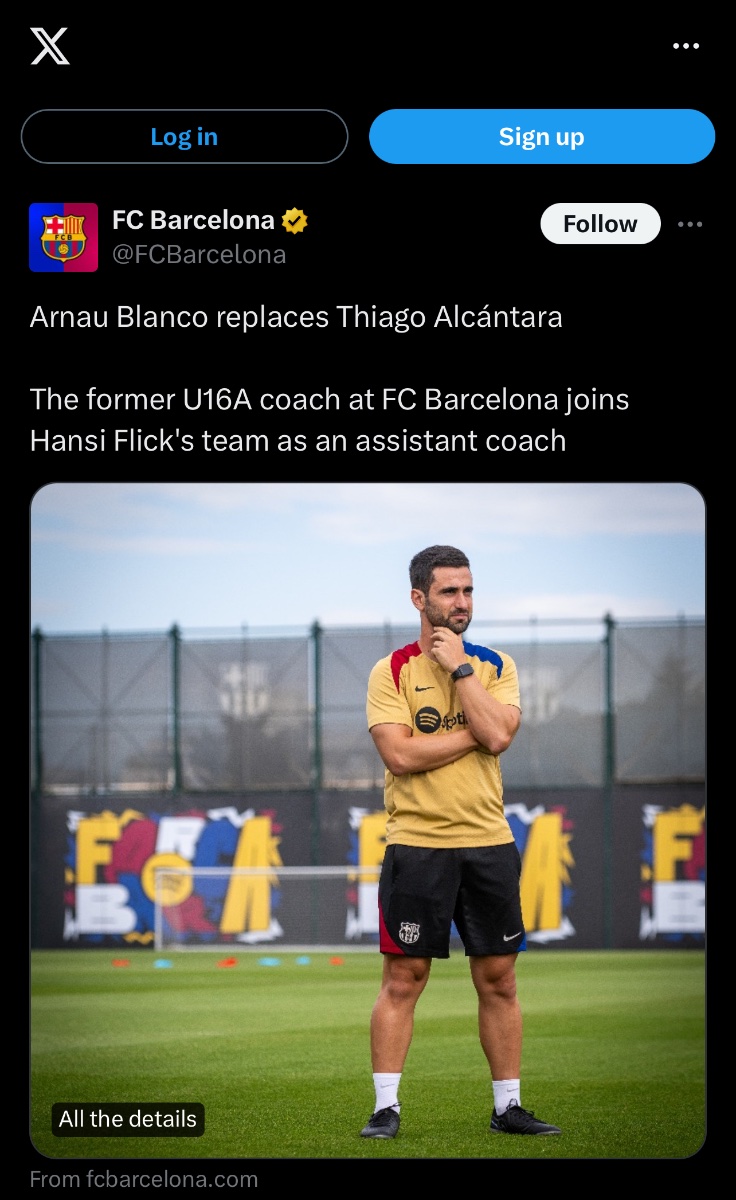Open the fcbarcelona.com article card
The height and width of the screenshot is (1200, 736).
coord(368,820)
